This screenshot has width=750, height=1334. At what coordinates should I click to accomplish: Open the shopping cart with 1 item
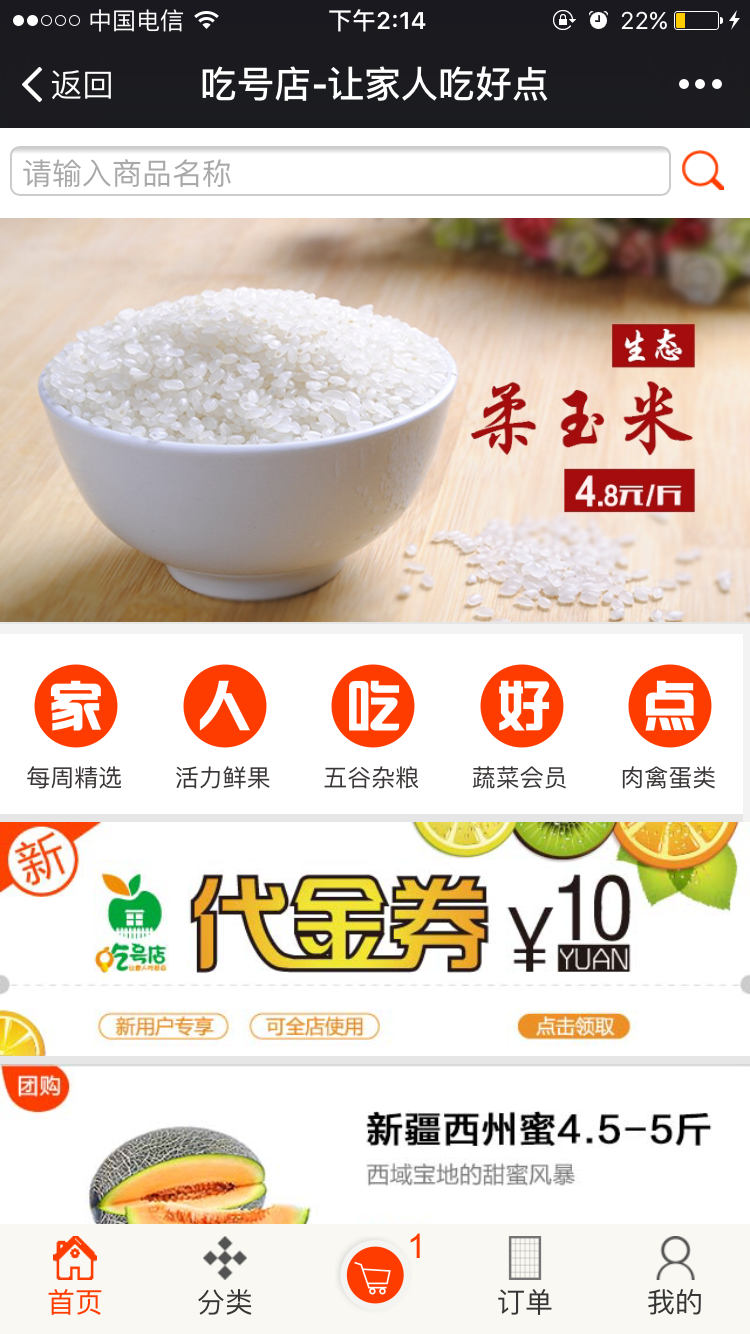click(x=374, y=1274)
